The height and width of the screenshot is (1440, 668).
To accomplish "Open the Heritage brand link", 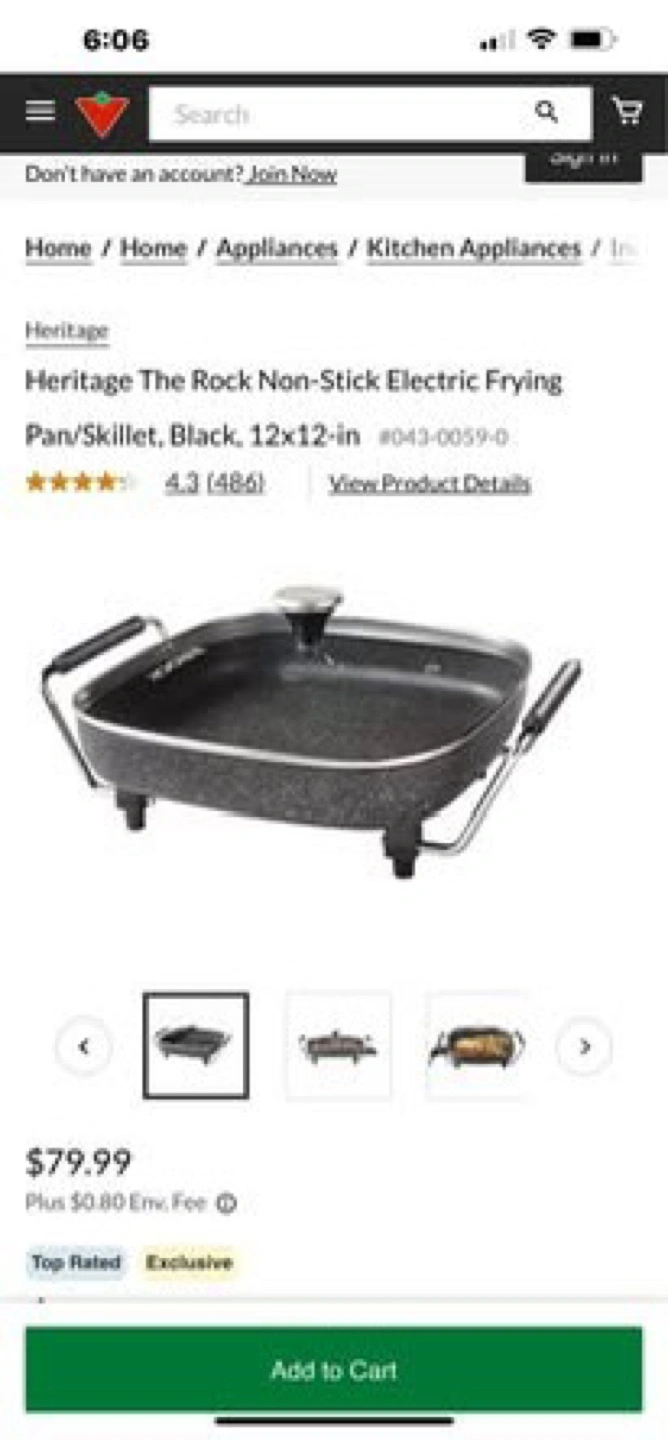I will (x=66, y=331).
